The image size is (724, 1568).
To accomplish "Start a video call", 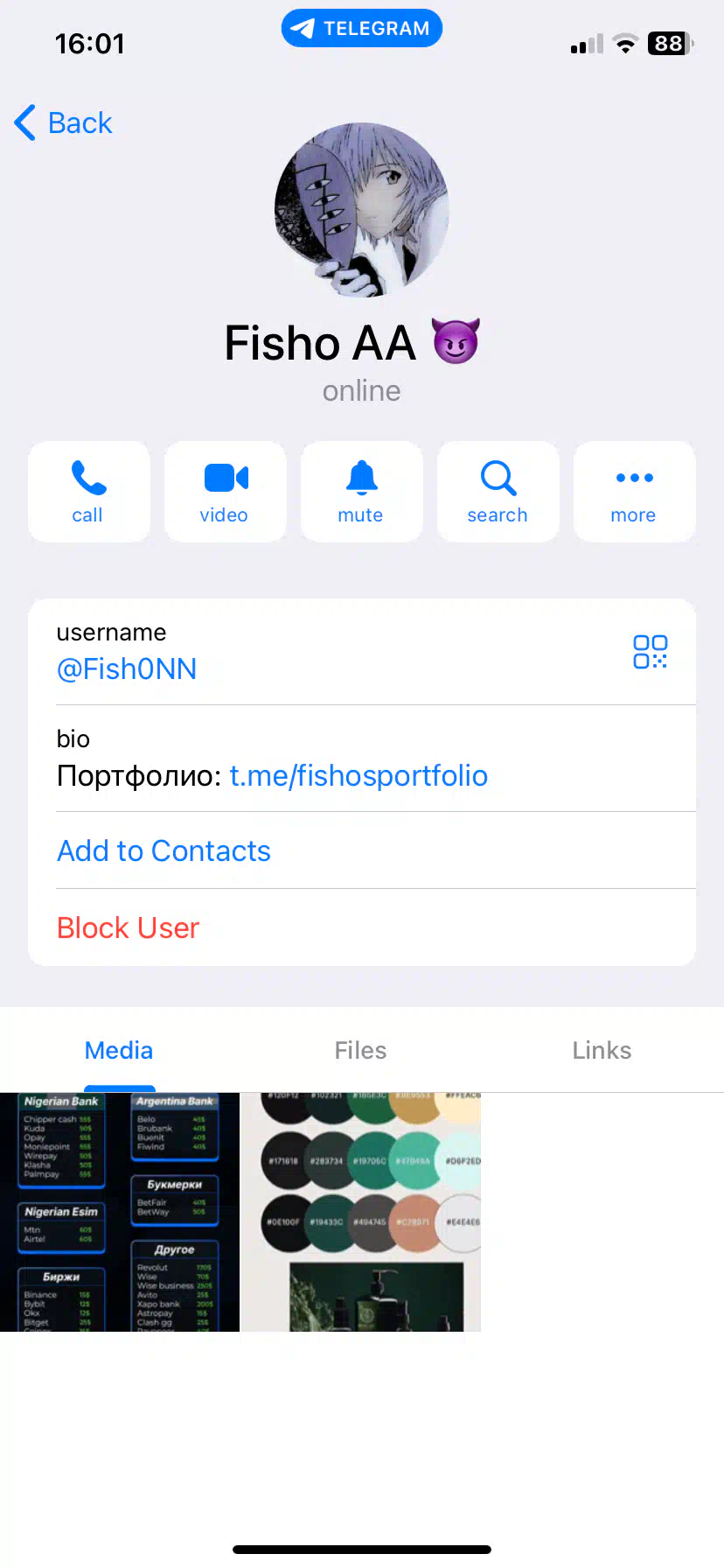I will click(225, 491).
